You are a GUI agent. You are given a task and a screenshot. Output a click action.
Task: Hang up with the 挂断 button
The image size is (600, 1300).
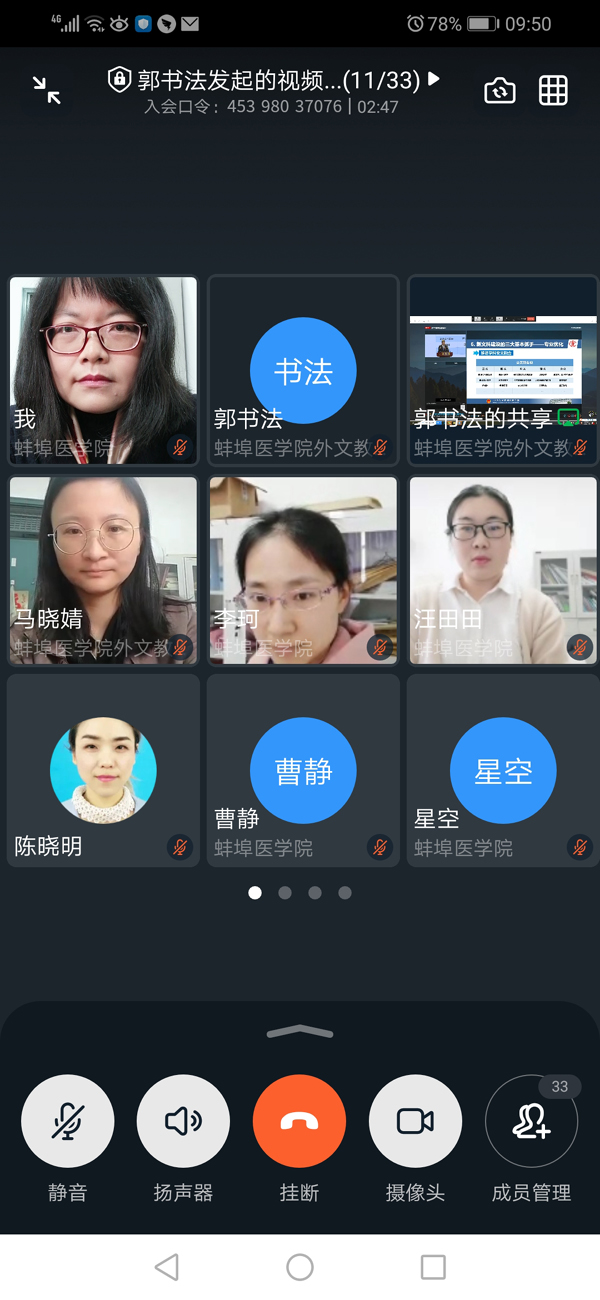tap(299, 1121)
